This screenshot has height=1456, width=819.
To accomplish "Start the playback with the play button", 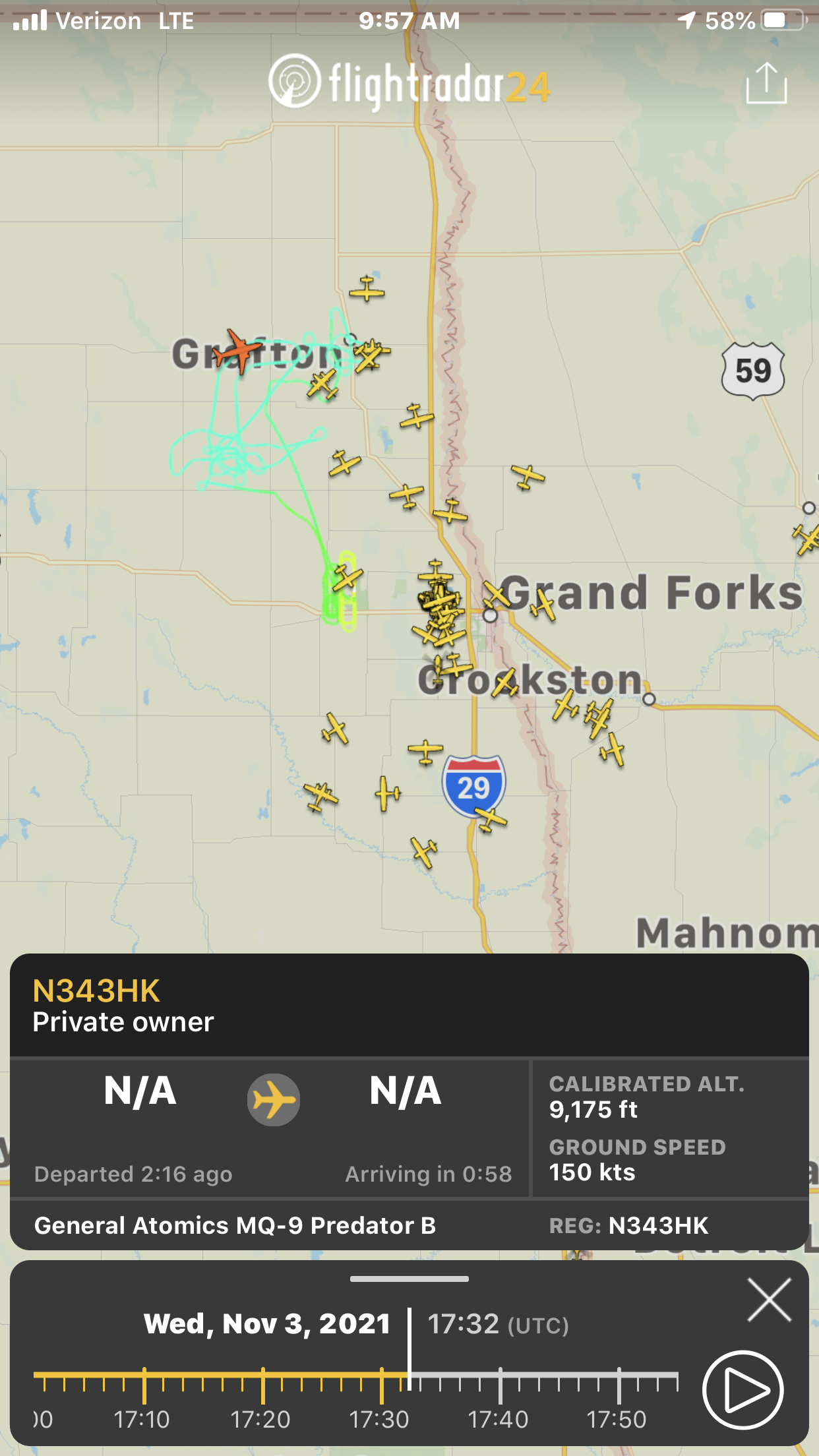I will tap(743, 1390).
